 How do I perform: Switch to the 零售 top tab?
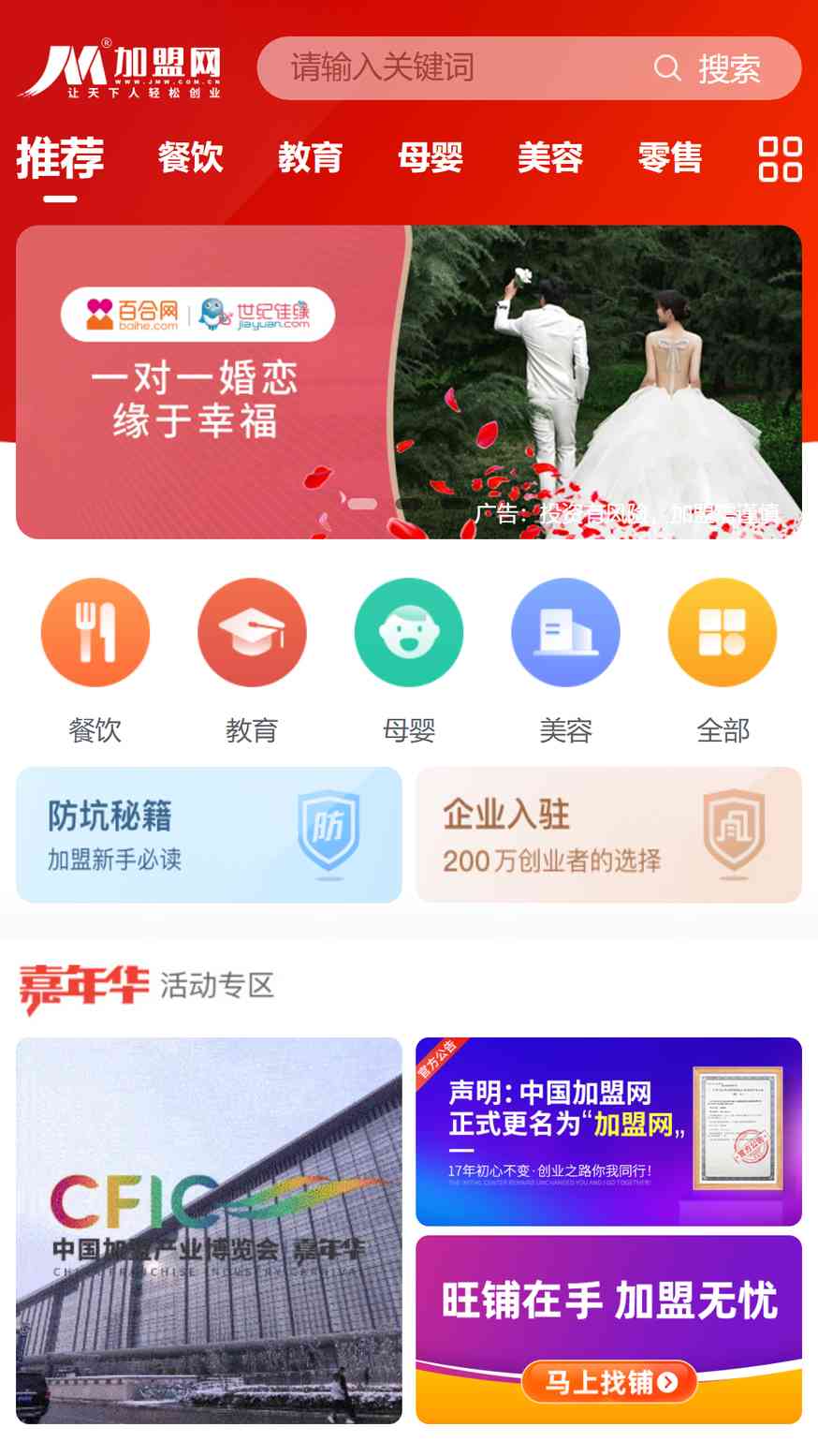coord(670,157)
